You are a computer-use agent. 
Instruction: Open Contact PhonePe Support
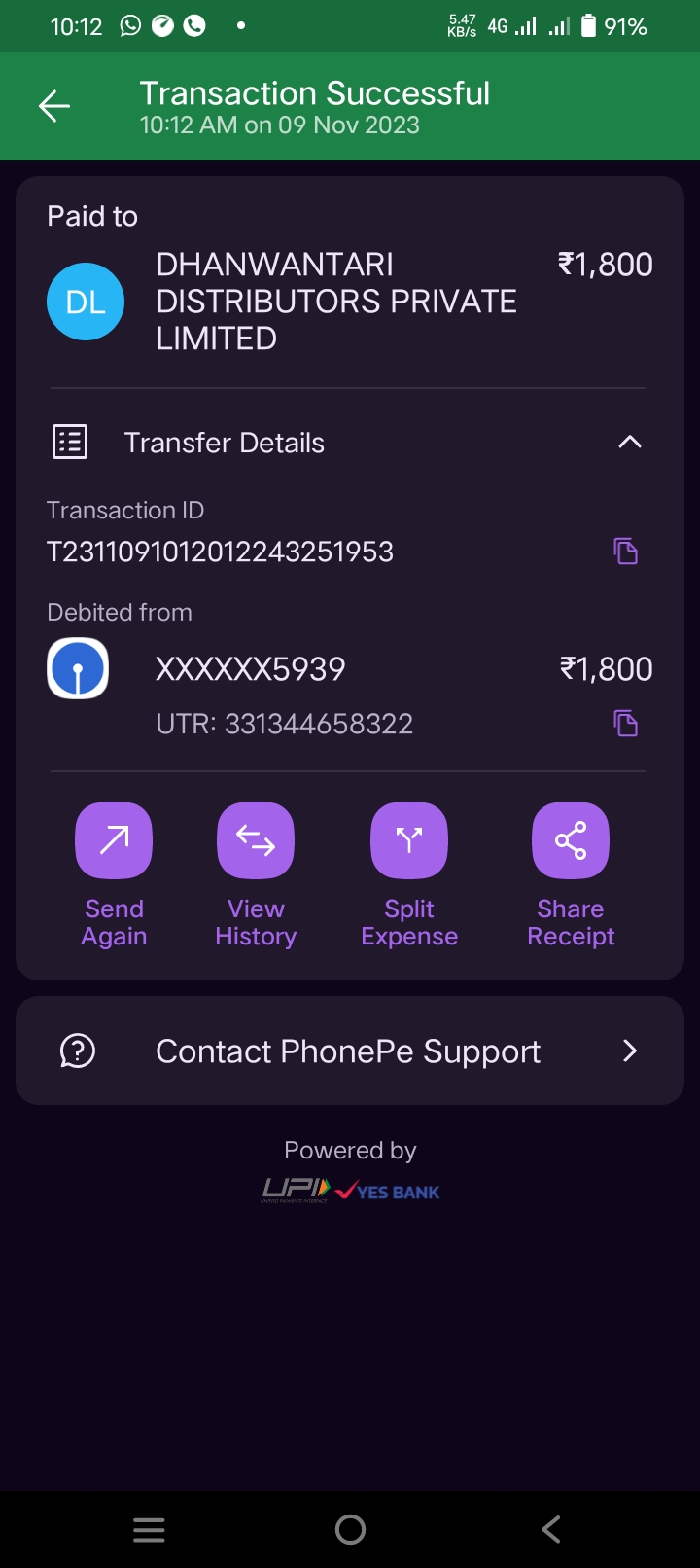pos(350,1051)
